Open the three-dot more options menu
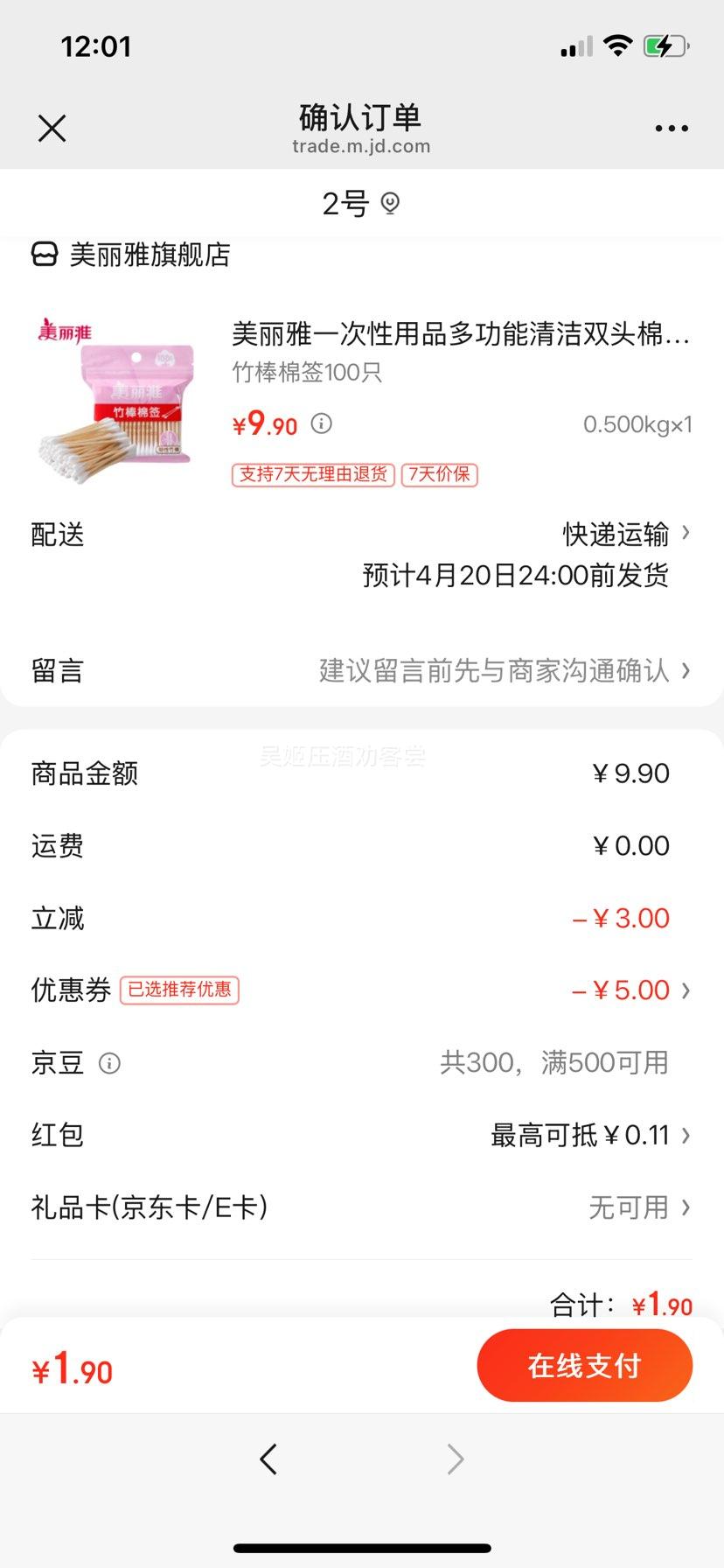This screenshot has height=1568, width=724. click(672, 129)
